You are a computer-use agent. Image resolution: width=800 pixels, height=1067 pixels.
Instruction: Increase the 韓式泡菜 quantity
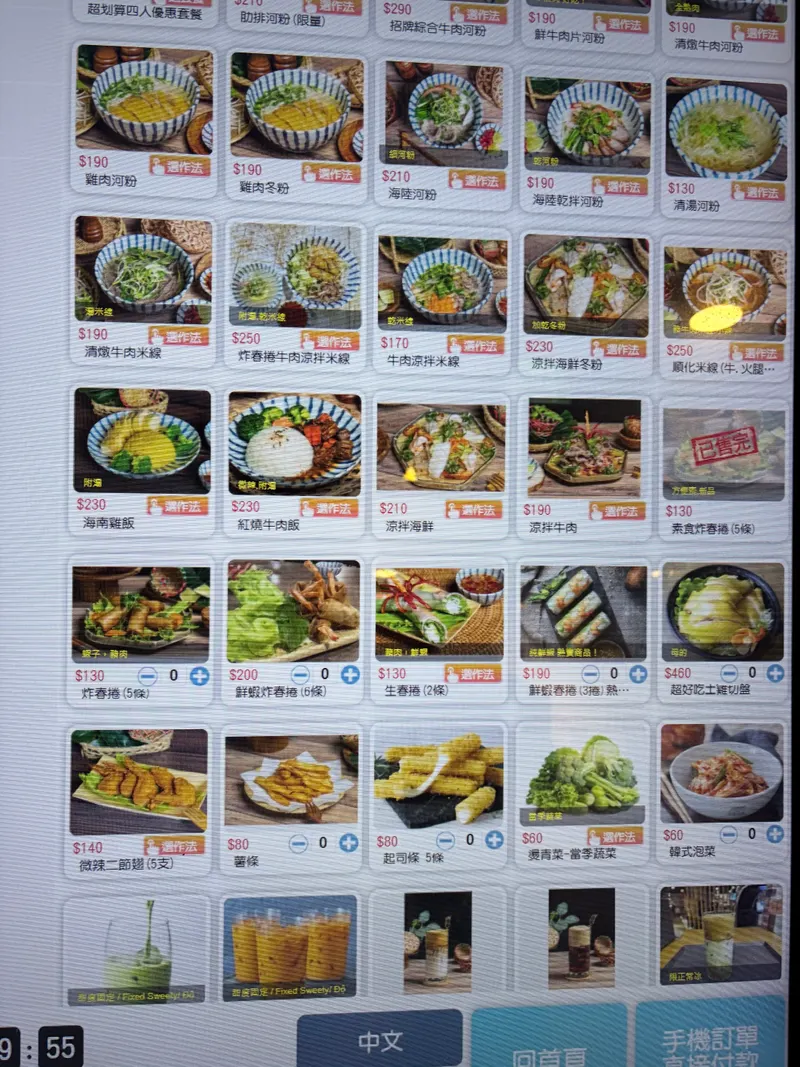[774, 834]
